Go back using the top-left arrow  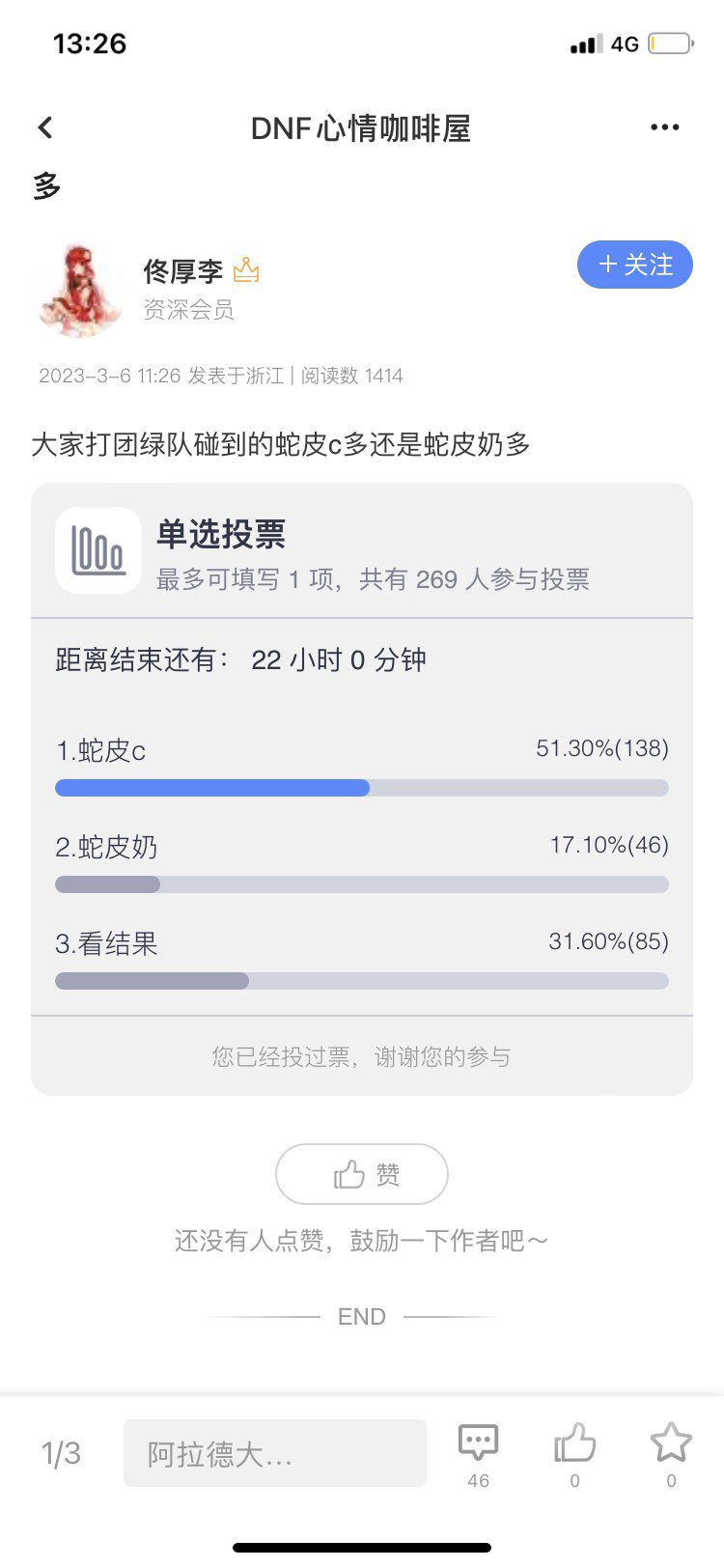point(45,127)
